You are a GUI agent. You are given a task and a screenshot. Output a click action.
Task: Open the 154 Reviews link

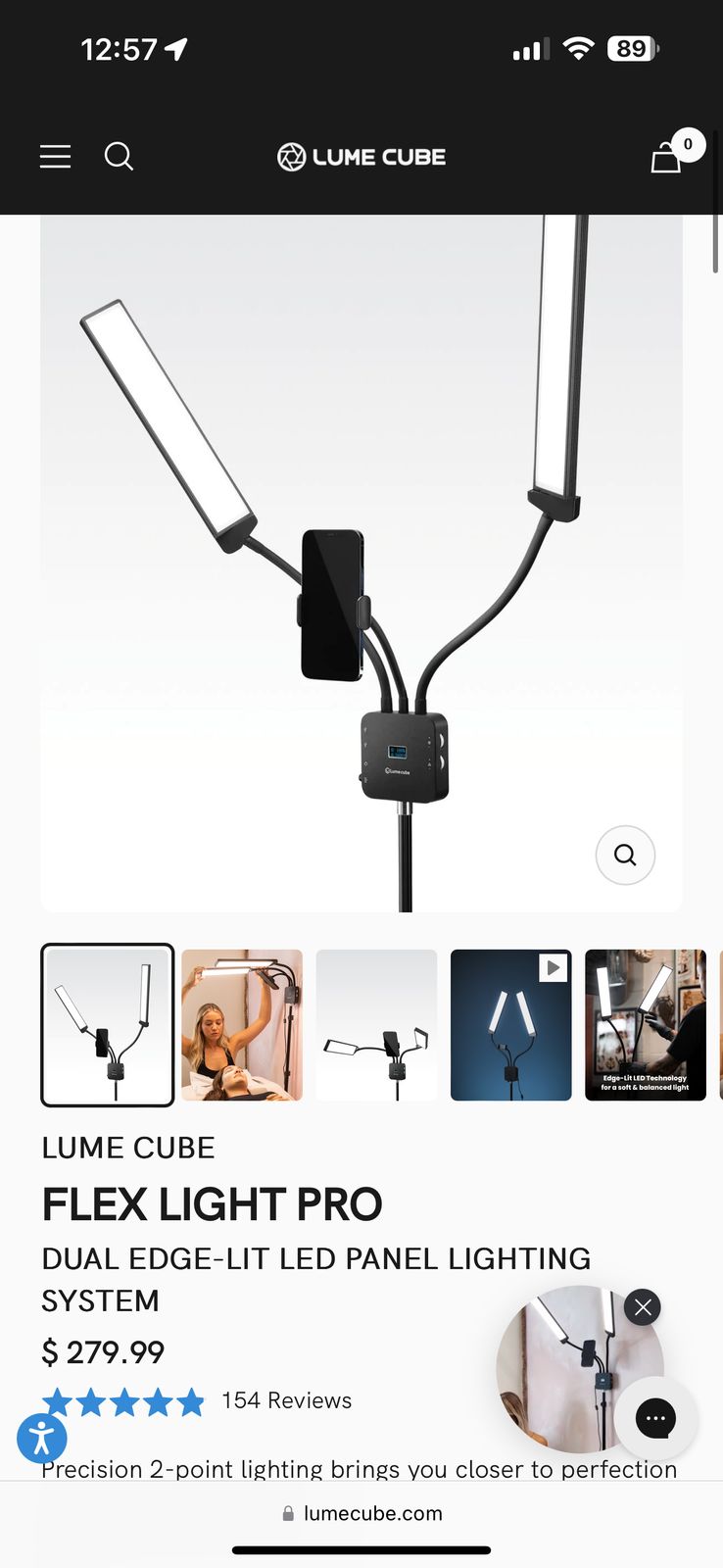[286, 1400]
